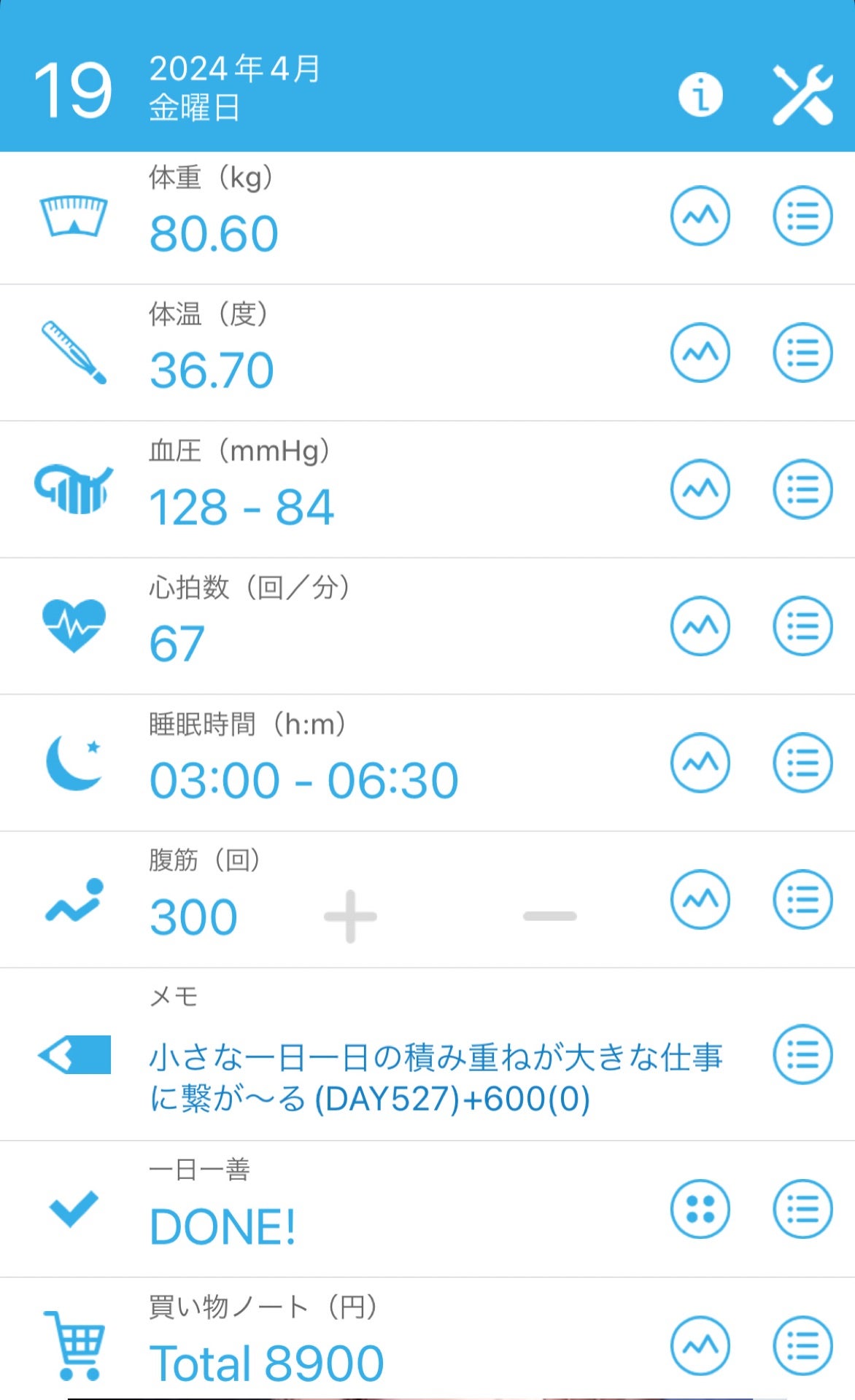Open the sit-ups (腹筋) graph

coord(700,899)
